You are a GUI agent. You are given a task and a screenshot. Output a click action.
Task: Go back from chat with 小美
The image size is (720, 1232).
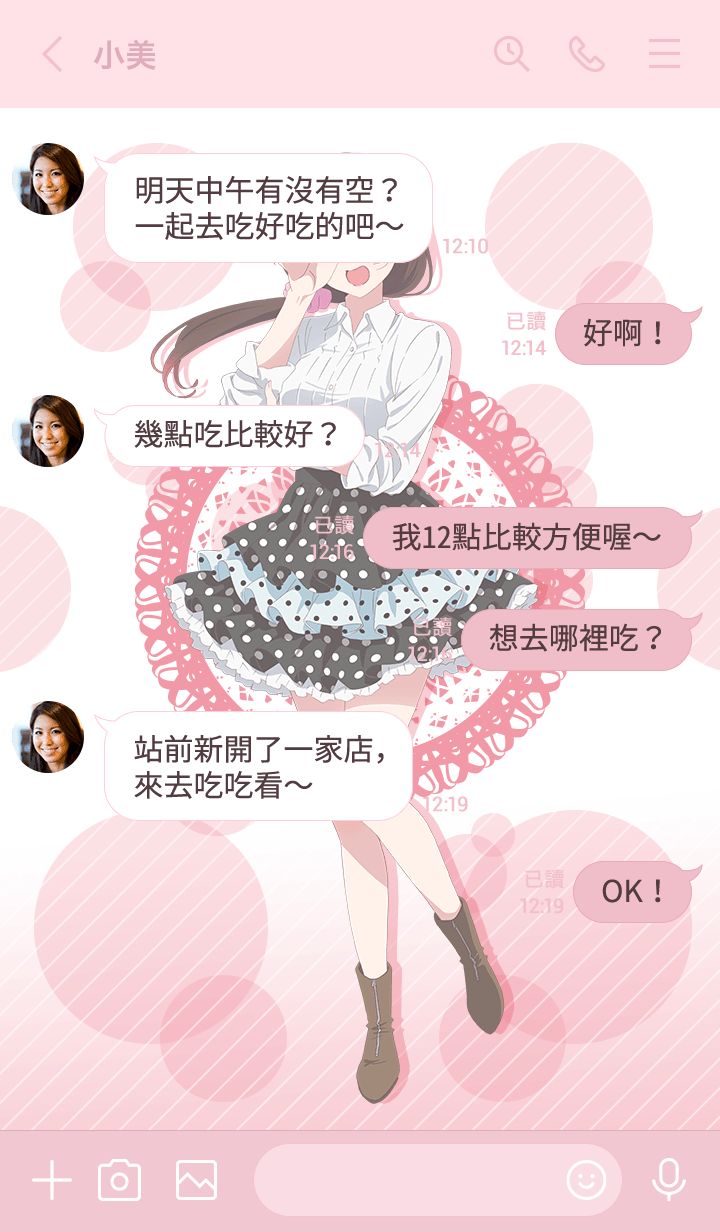click(x=52, y=54)
